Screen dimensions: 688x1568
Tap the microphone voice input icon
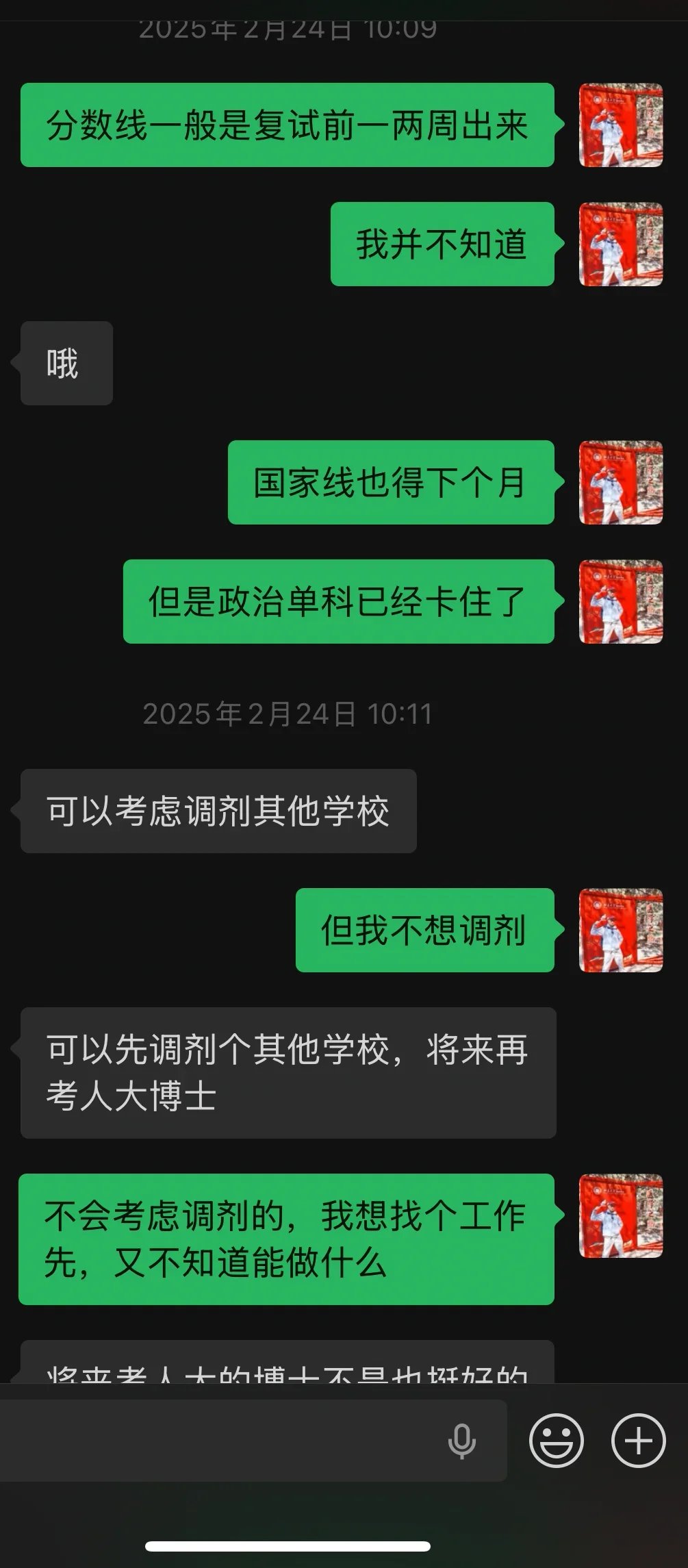[461, 1441]
